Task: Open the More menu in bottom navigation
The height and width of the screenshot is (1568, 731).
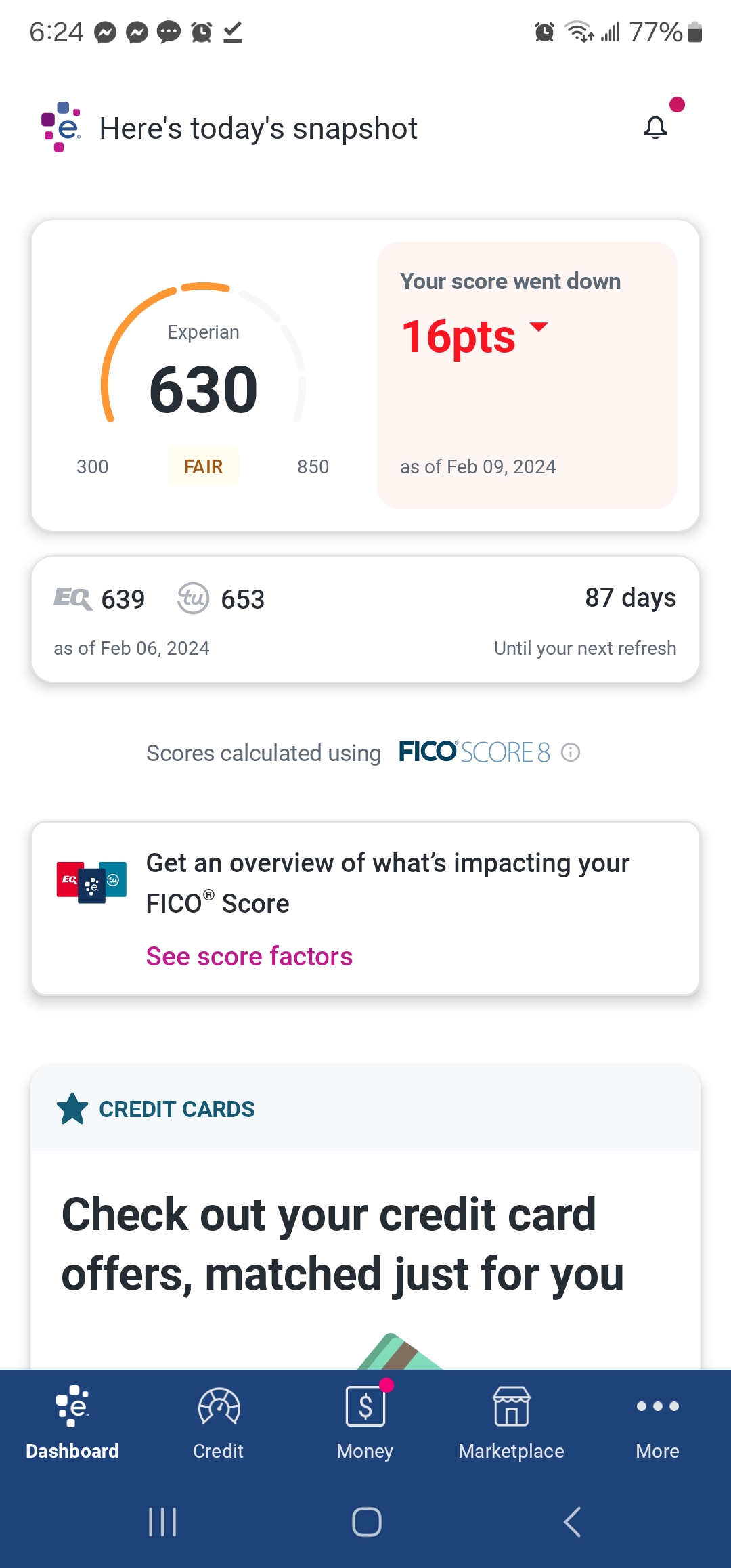Action: pos(657,1407)
